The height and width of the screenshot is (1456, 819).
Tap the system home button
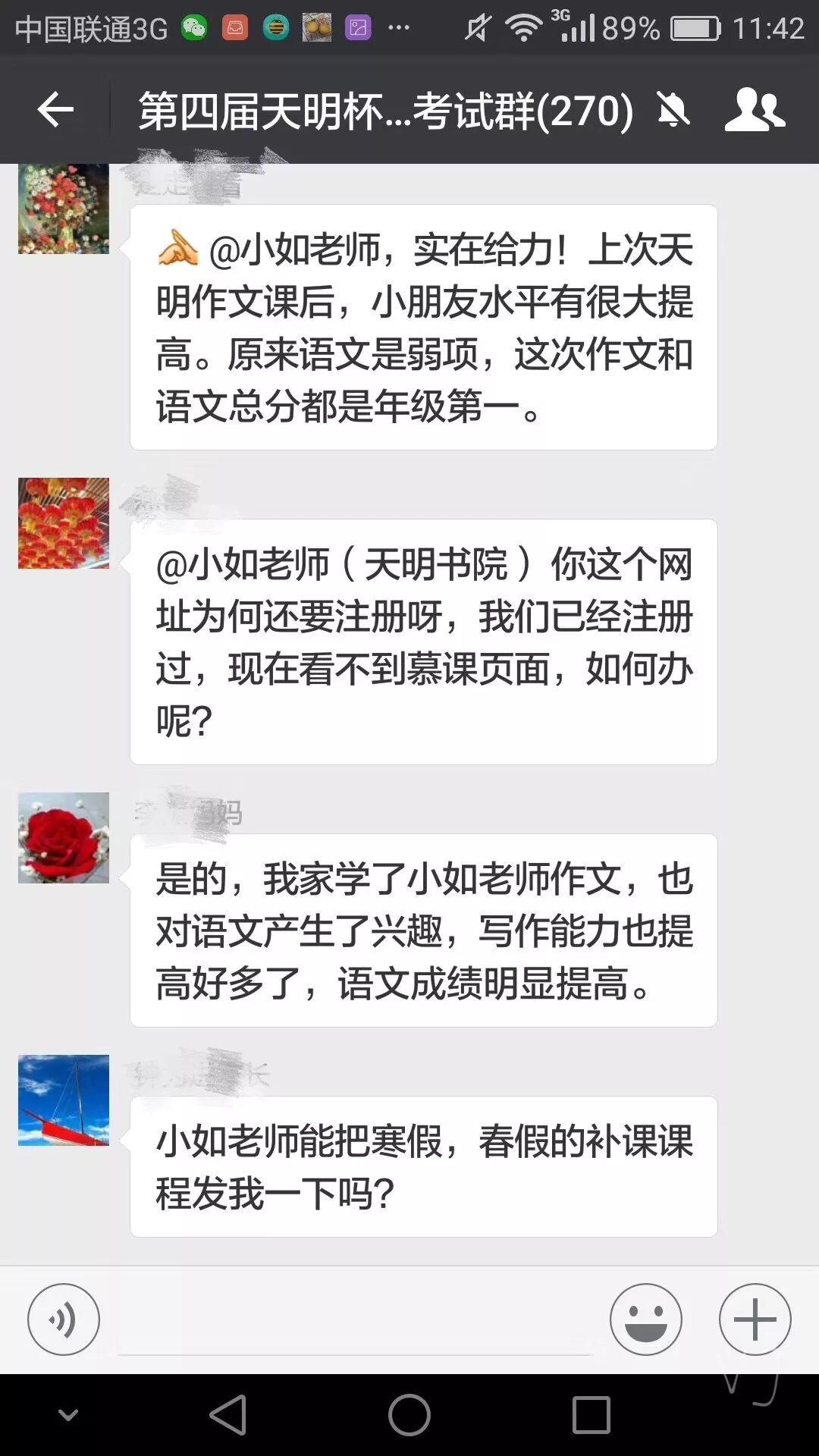(409, 1415)
